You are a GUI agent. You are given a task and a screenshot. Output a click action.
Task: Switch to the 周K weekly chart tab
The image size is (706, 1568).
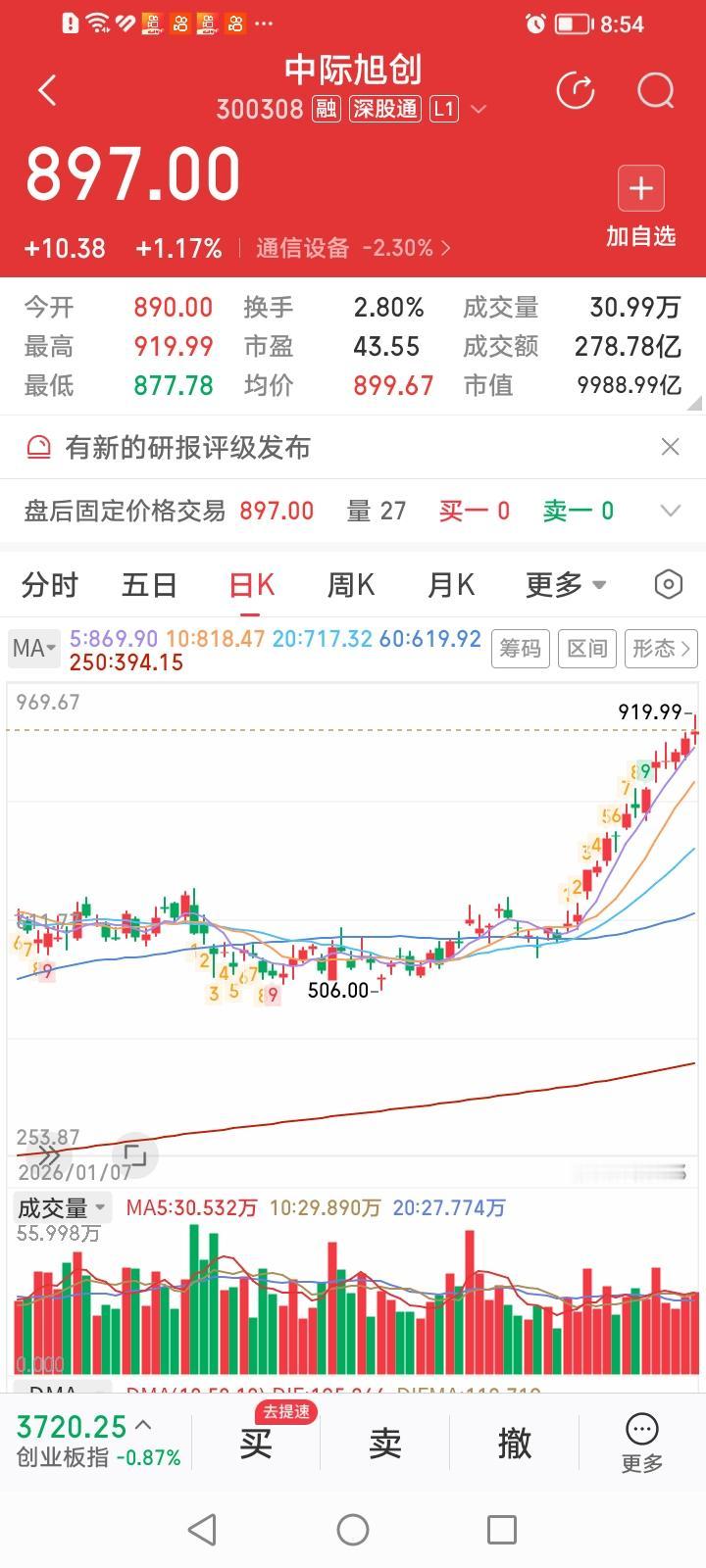point(350,583)
